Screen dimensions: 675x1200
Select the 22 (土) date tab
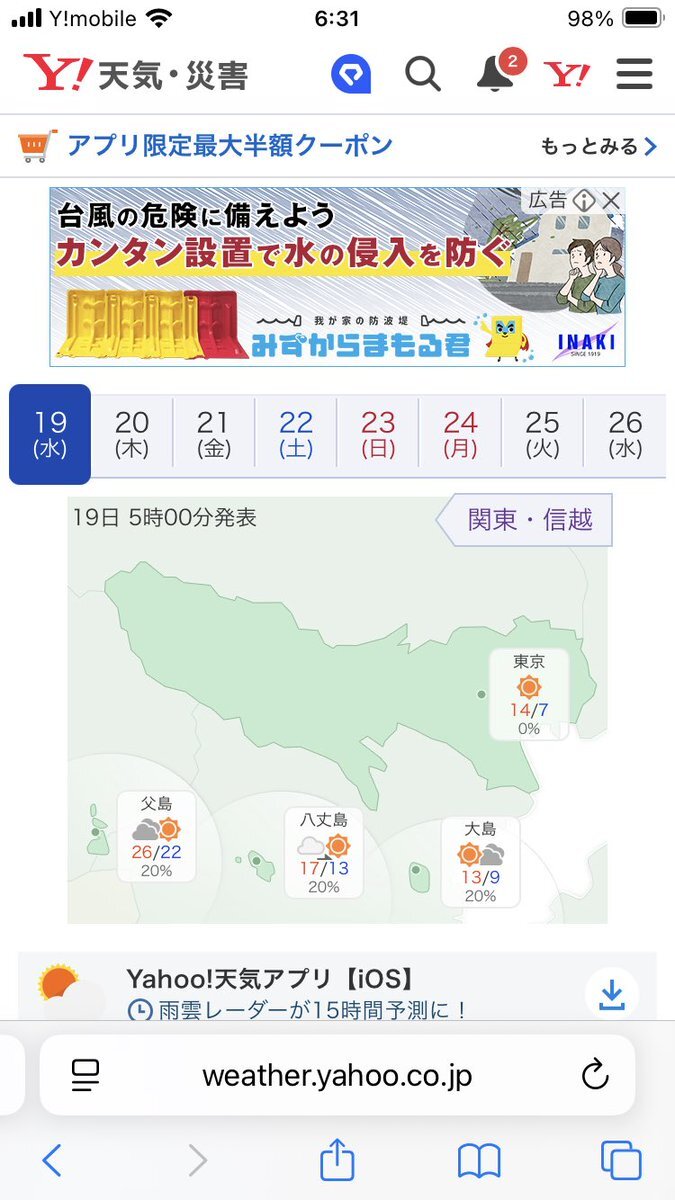(296, 433)
